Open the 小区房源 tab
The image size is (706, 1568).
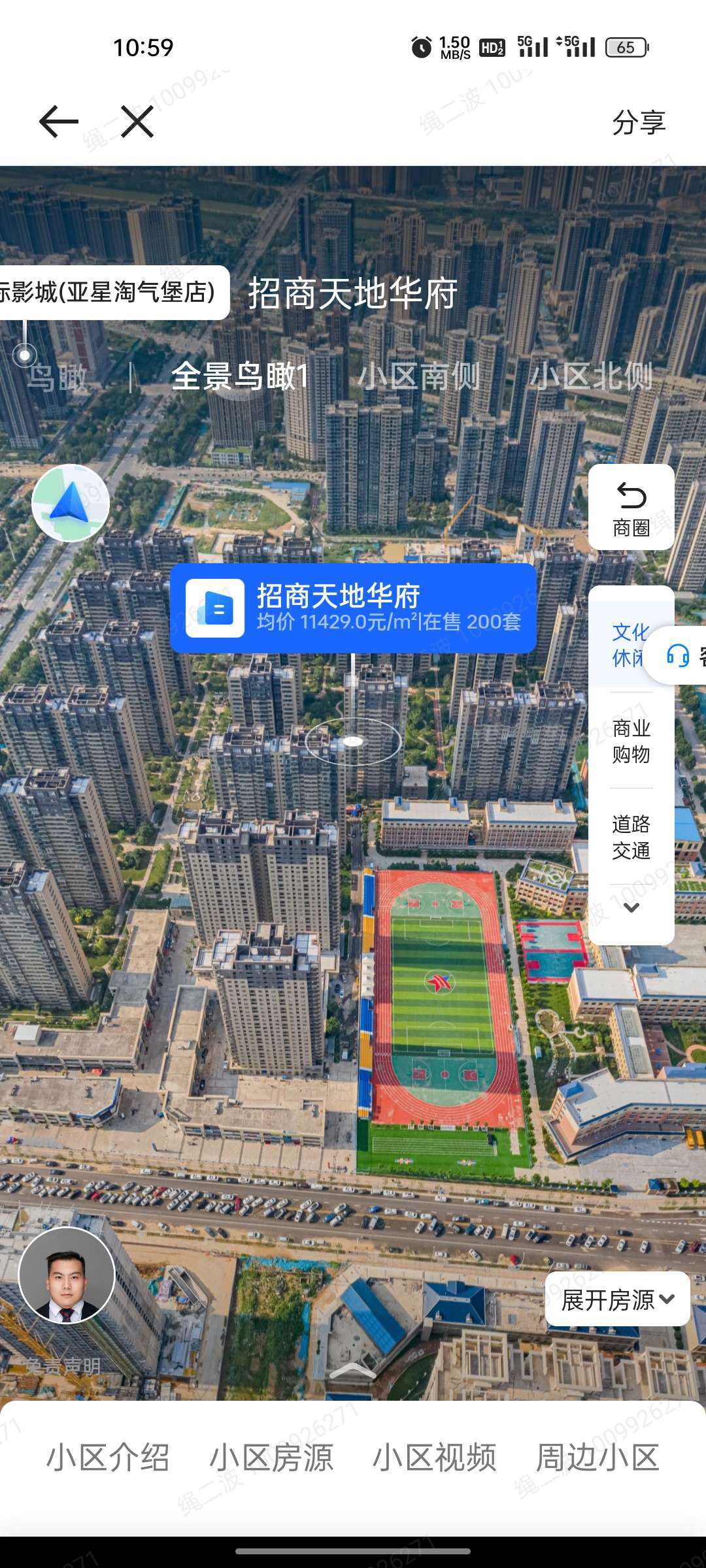(271, 1458)
